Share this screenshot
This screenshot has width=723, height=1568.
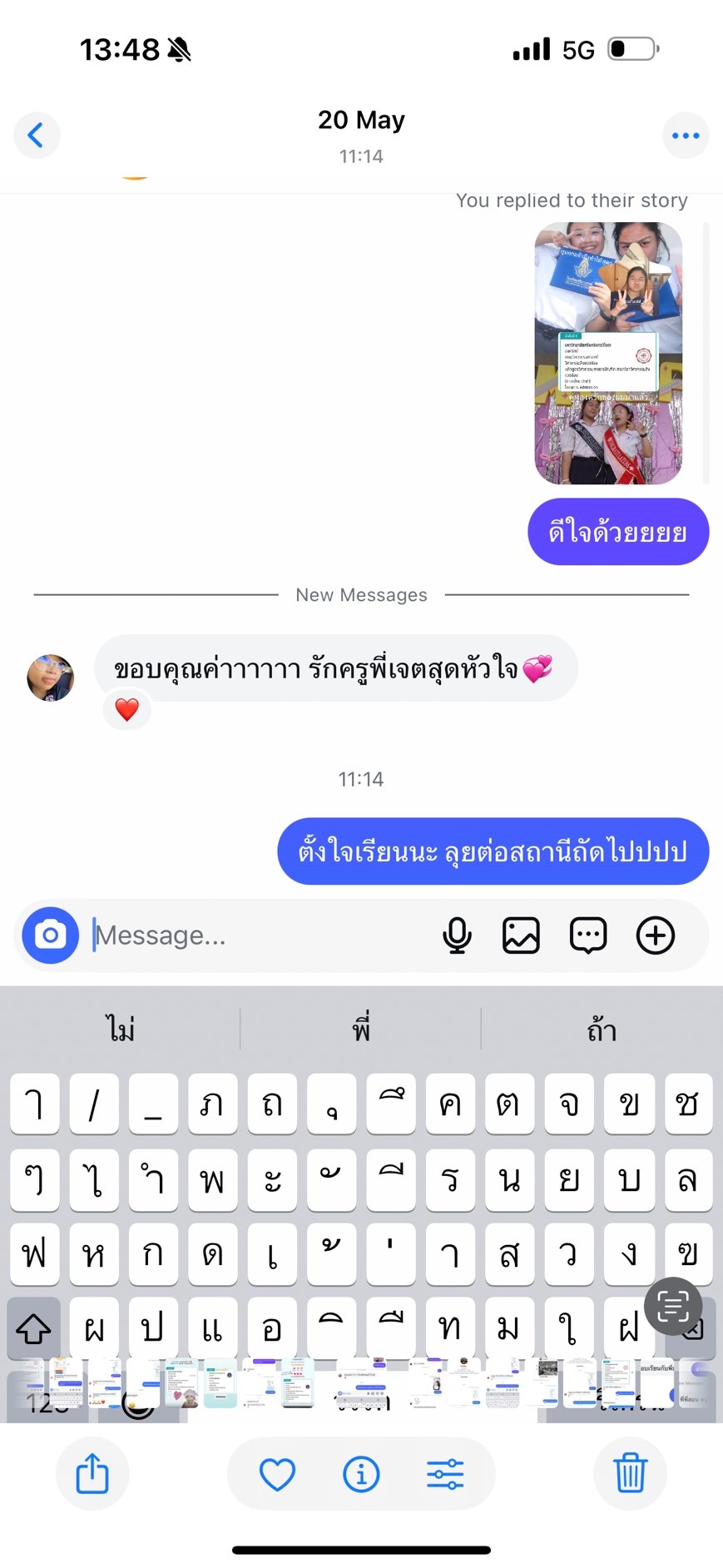92,1474
